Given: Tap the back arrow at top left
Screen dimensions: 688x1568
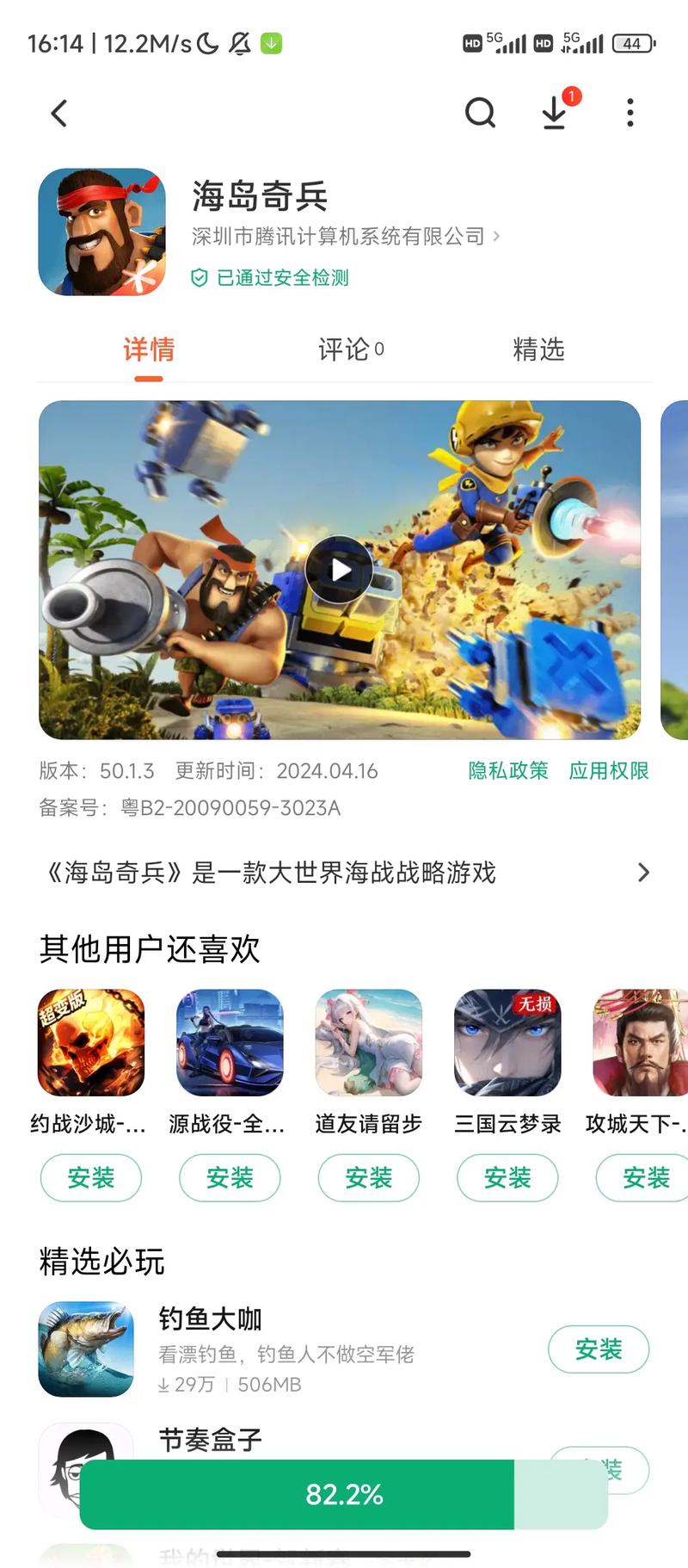Looking at the screenshot, I should (x=58, y=113).
